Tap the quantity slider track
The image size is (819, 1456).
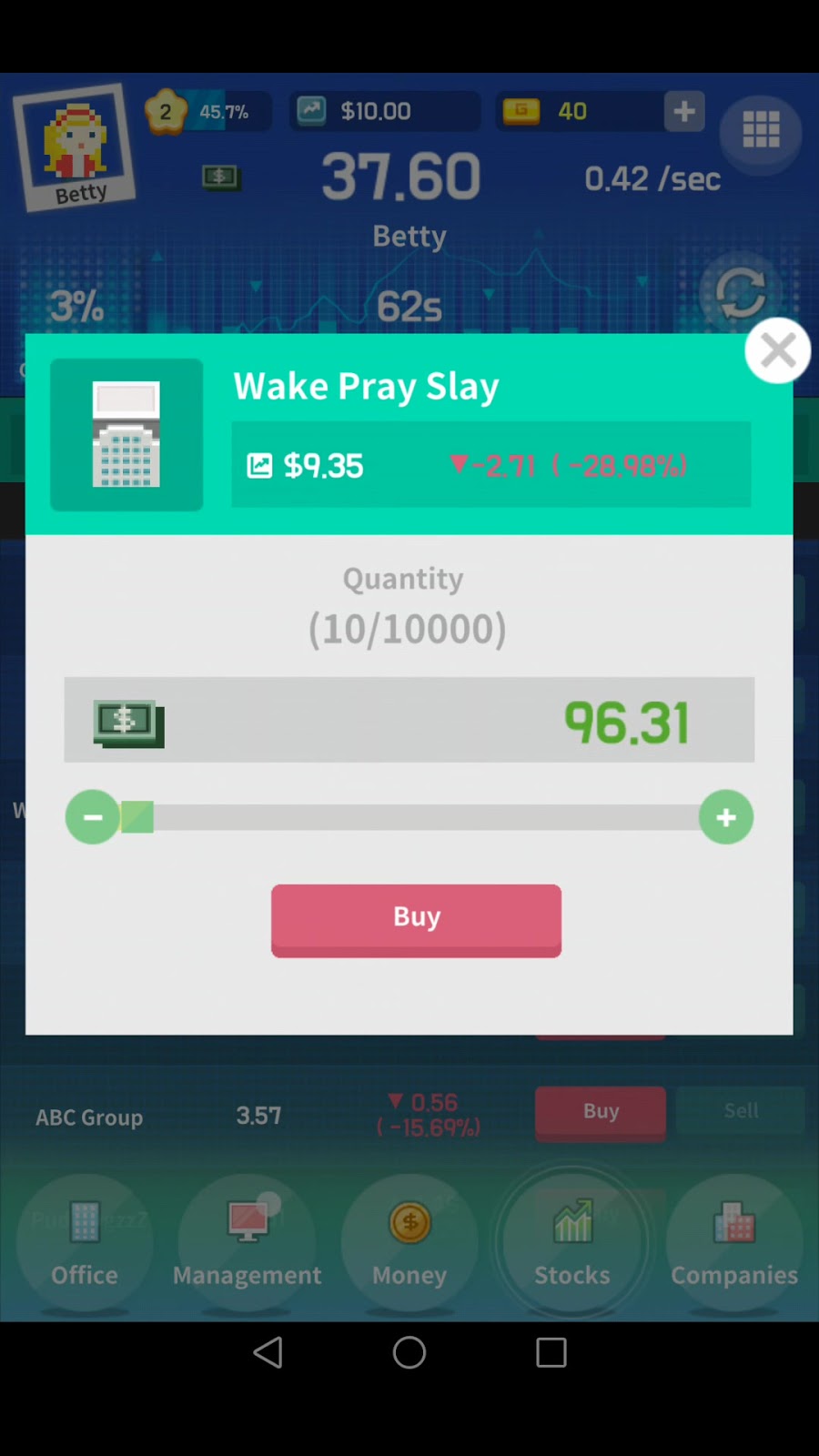(409, 817)
